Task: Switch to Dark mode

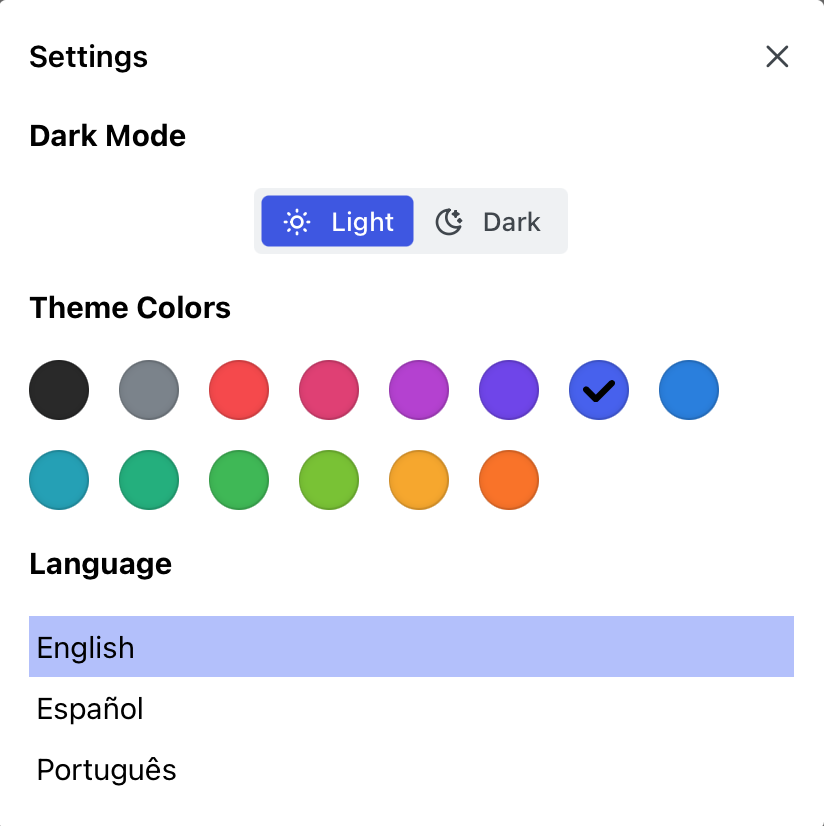Action: 489,221
